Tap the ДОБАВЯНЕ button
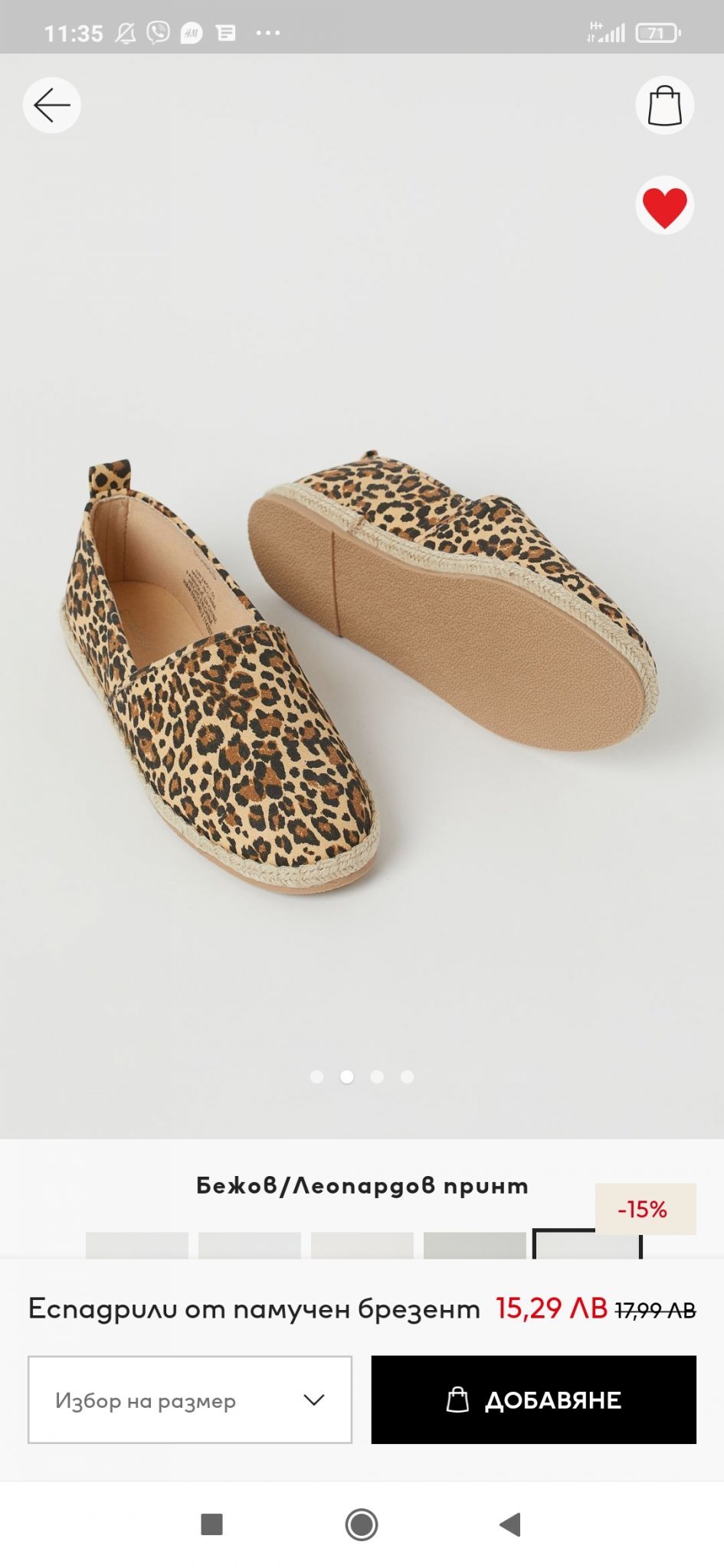 [x=533, y=1400]
